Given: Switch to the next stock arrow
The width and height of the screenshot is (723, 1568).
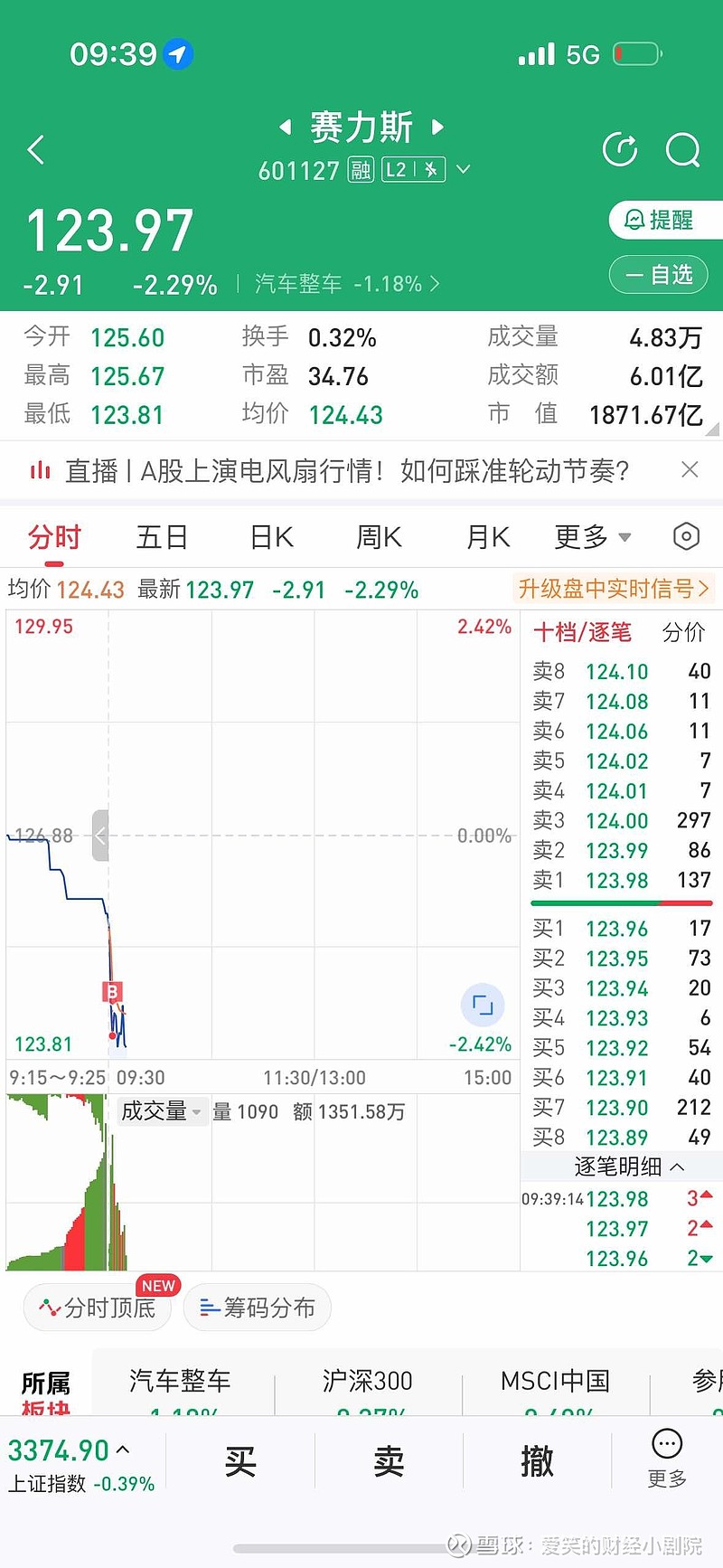Looking at the screenshot, I should pyautogui.click(x=438, y=127).
